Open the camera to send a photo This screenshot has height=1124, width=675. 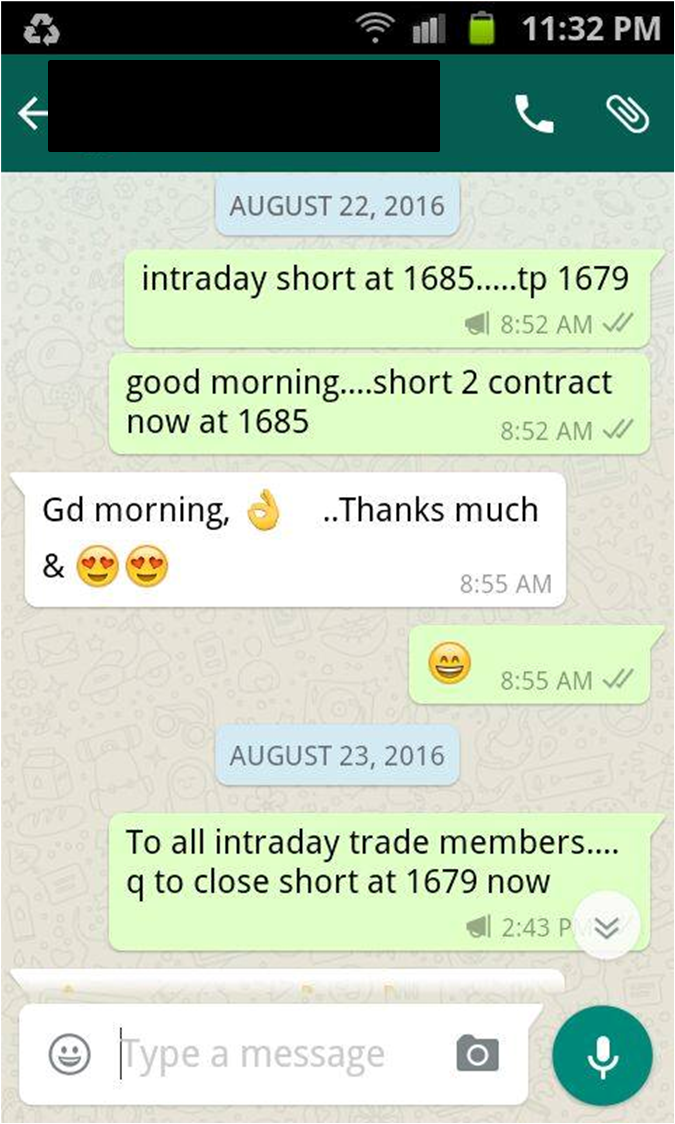(477, 1054)
